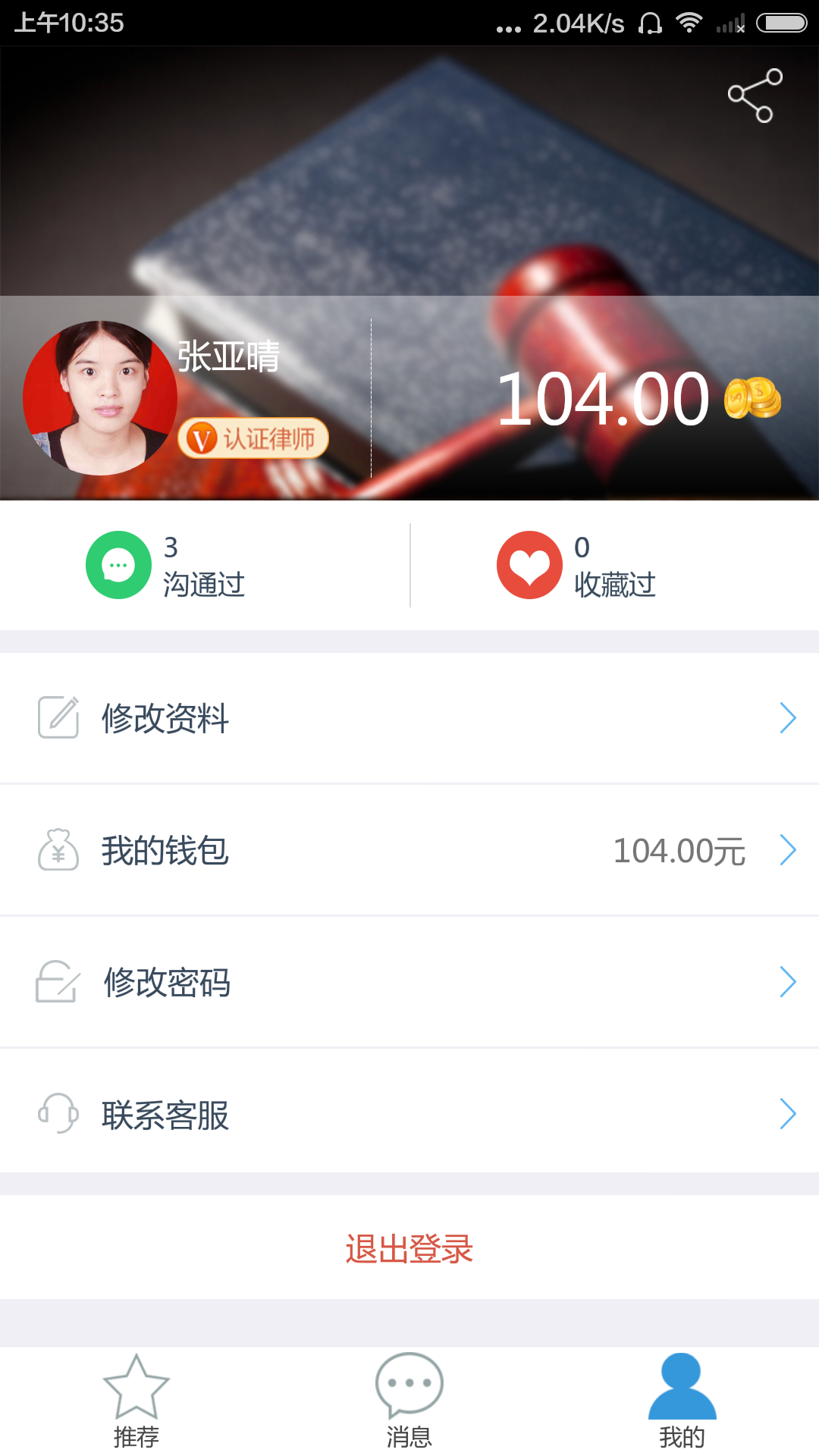Open the green 沟通过 chat icon
This screenshot has width=819, height=1456.
(118, 564)
